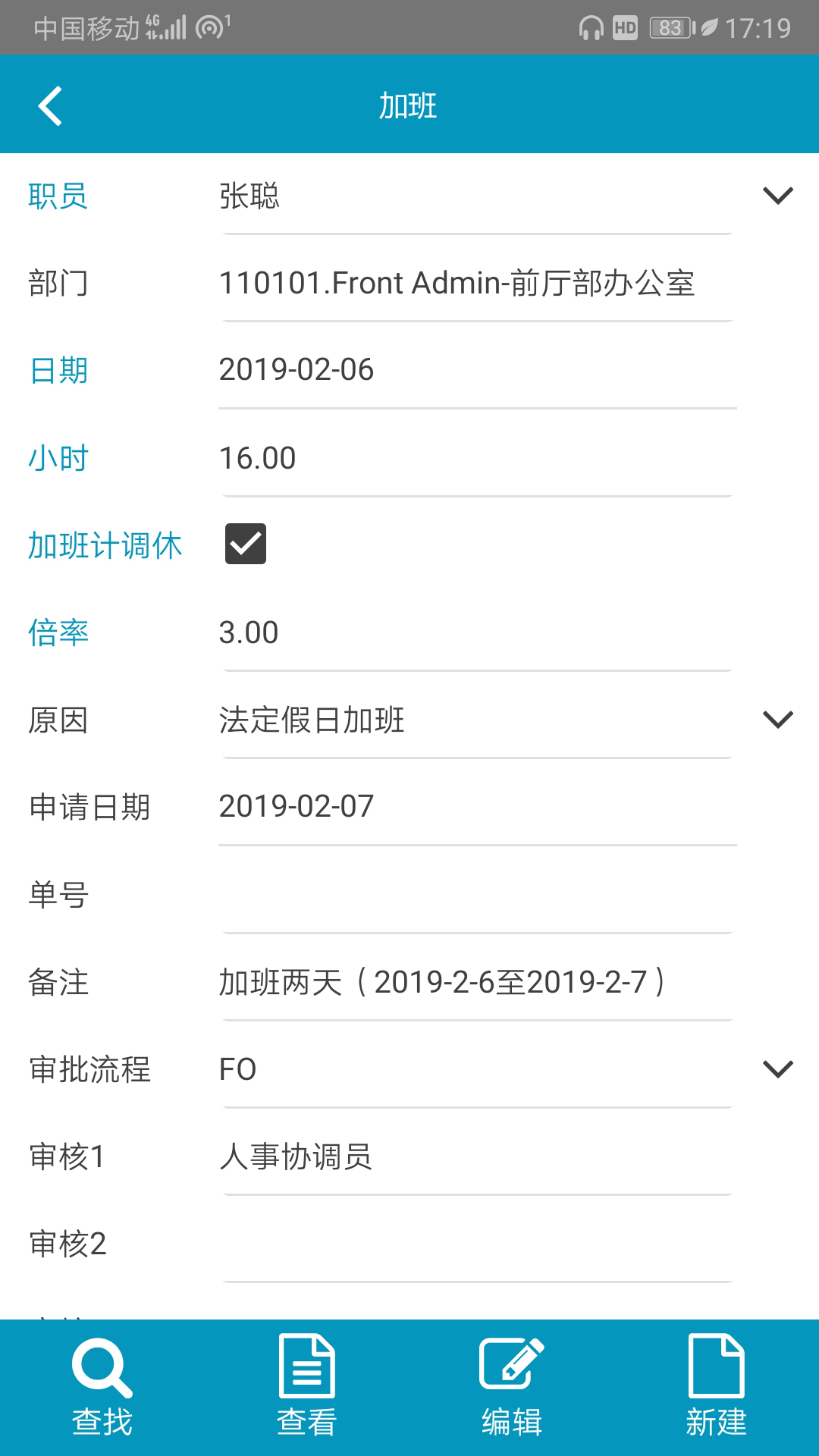Tap the 部门 department field
This screenshot has height=1456, width=819.
coord(476,284)
